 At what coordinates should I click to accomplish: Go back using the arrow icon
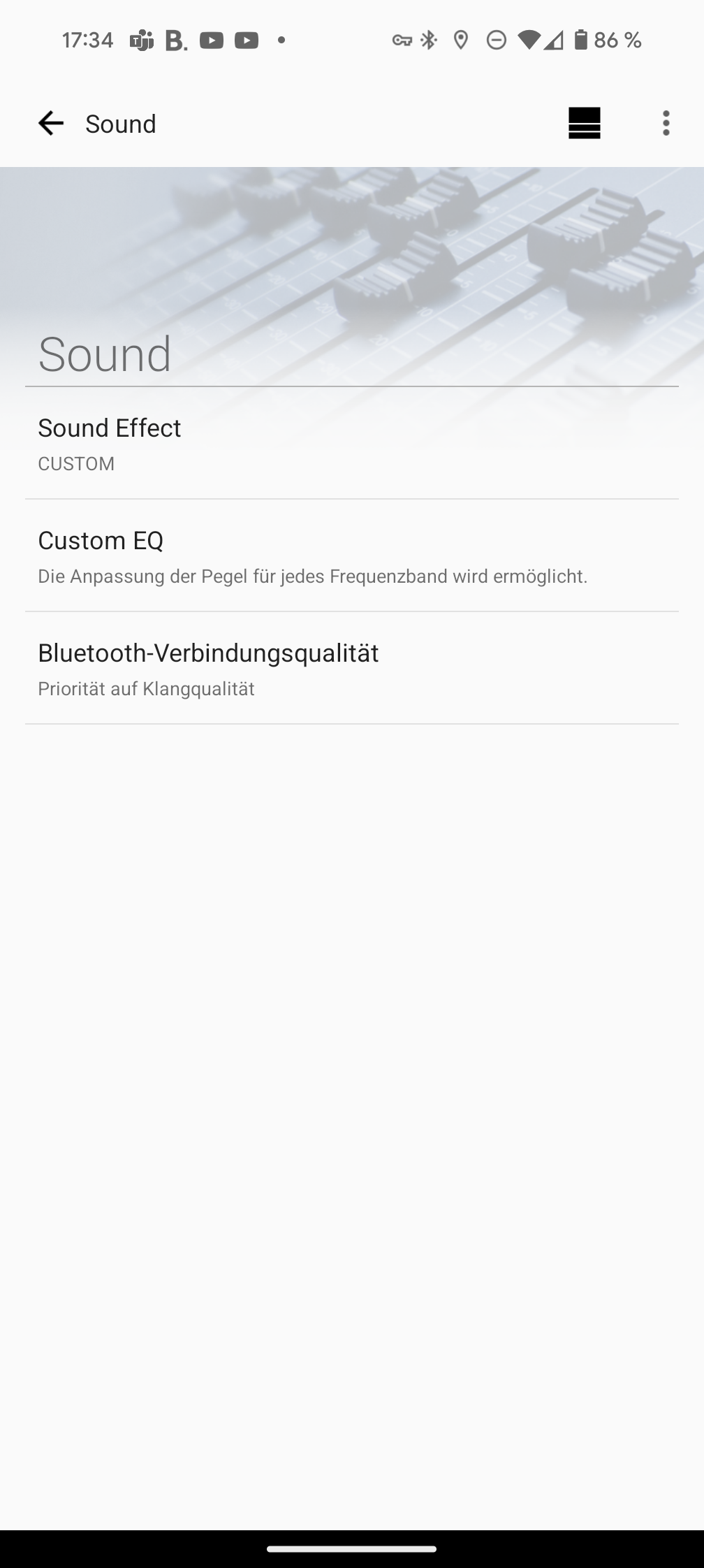50,124
